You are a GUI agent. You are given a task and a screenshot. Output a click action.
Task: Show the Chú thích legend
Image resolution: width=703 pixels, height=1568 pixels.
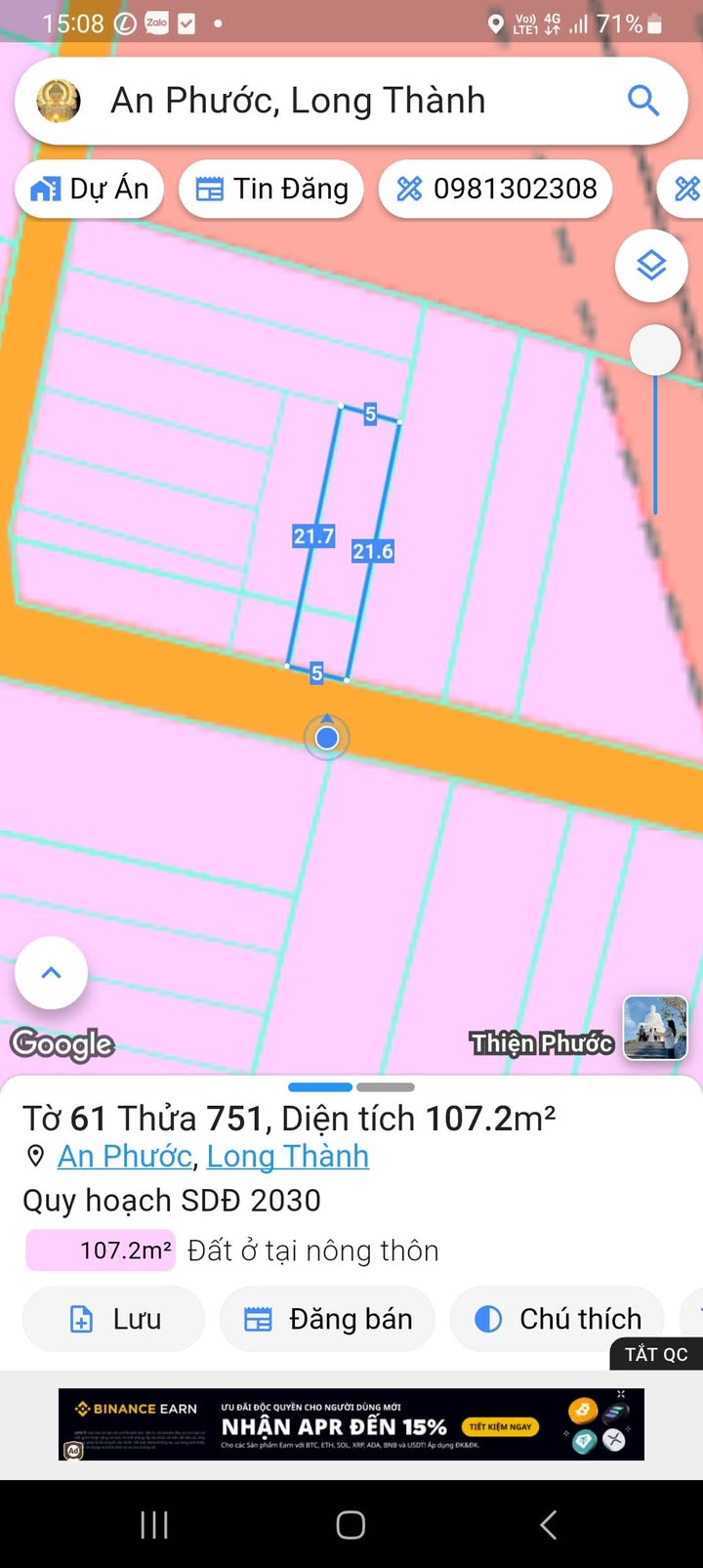tap(557, 1319)
